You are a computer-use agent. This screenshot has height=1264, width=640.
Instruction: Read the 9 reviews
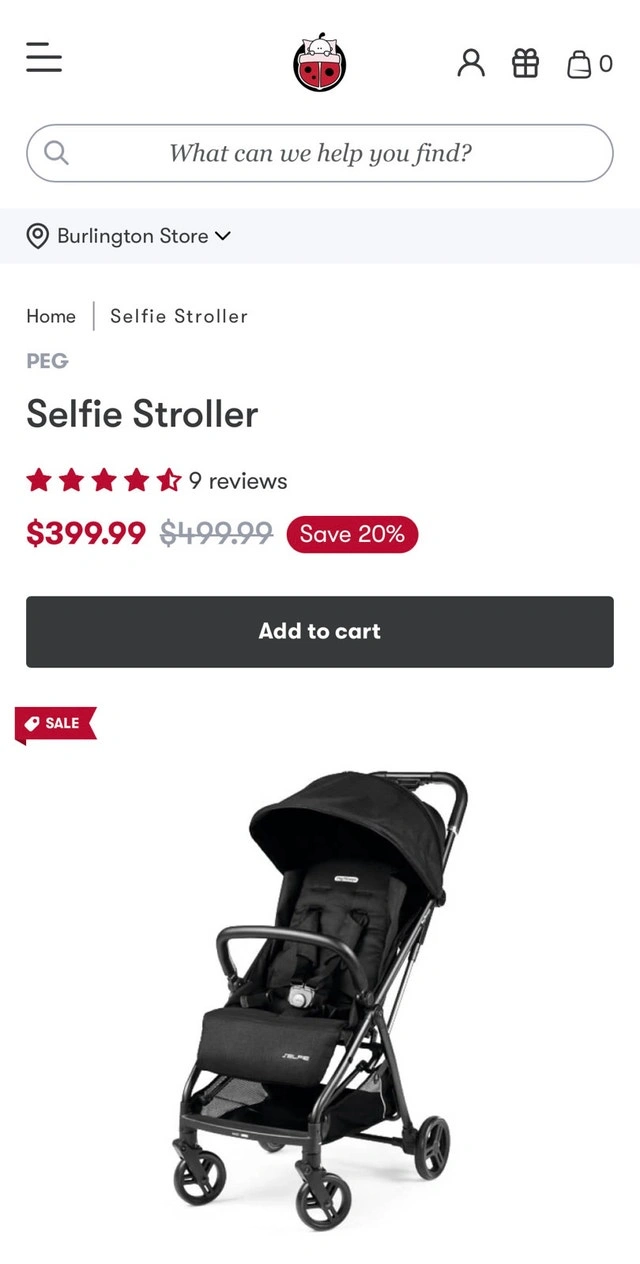pos(237,481)
